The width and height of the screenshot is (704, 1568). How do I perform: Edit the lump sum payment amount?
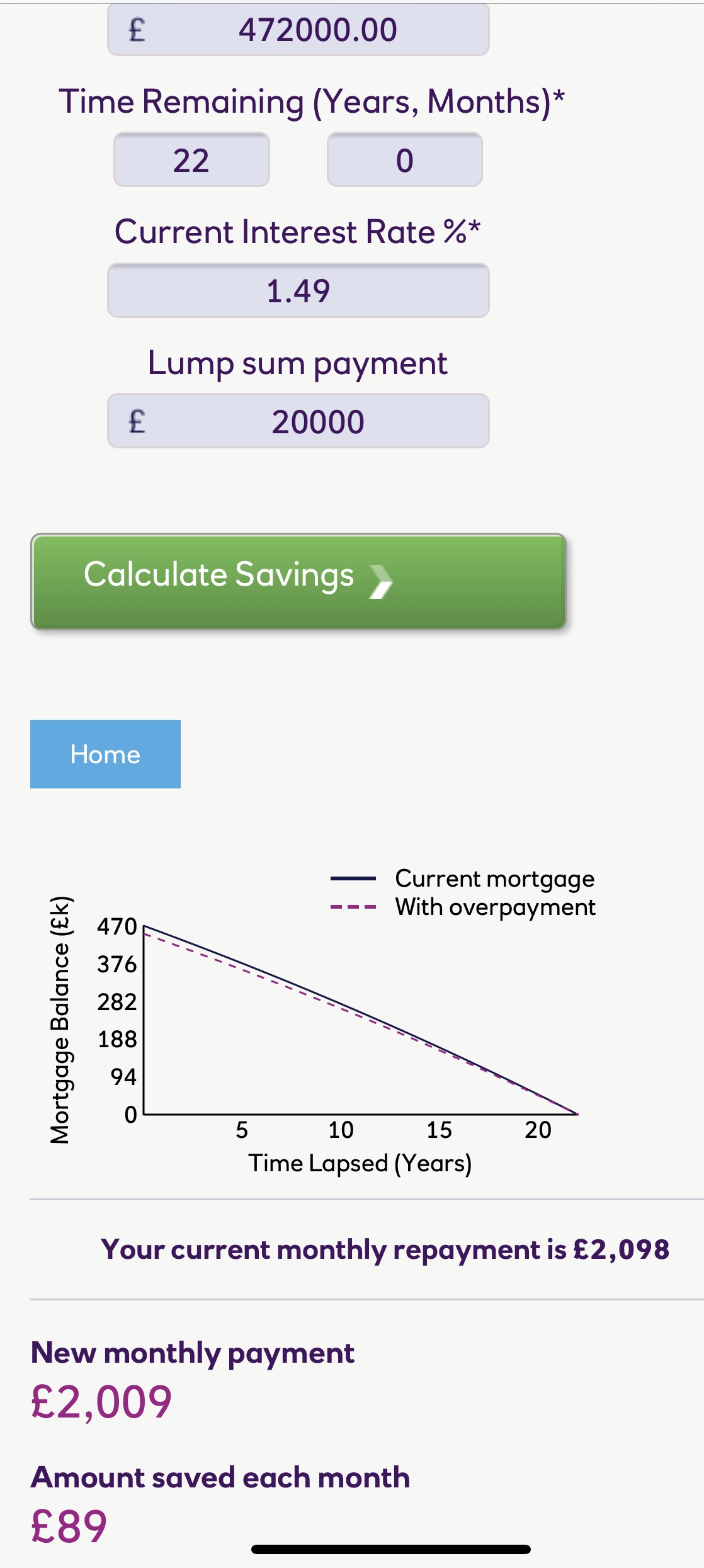(x=298, y=421)
